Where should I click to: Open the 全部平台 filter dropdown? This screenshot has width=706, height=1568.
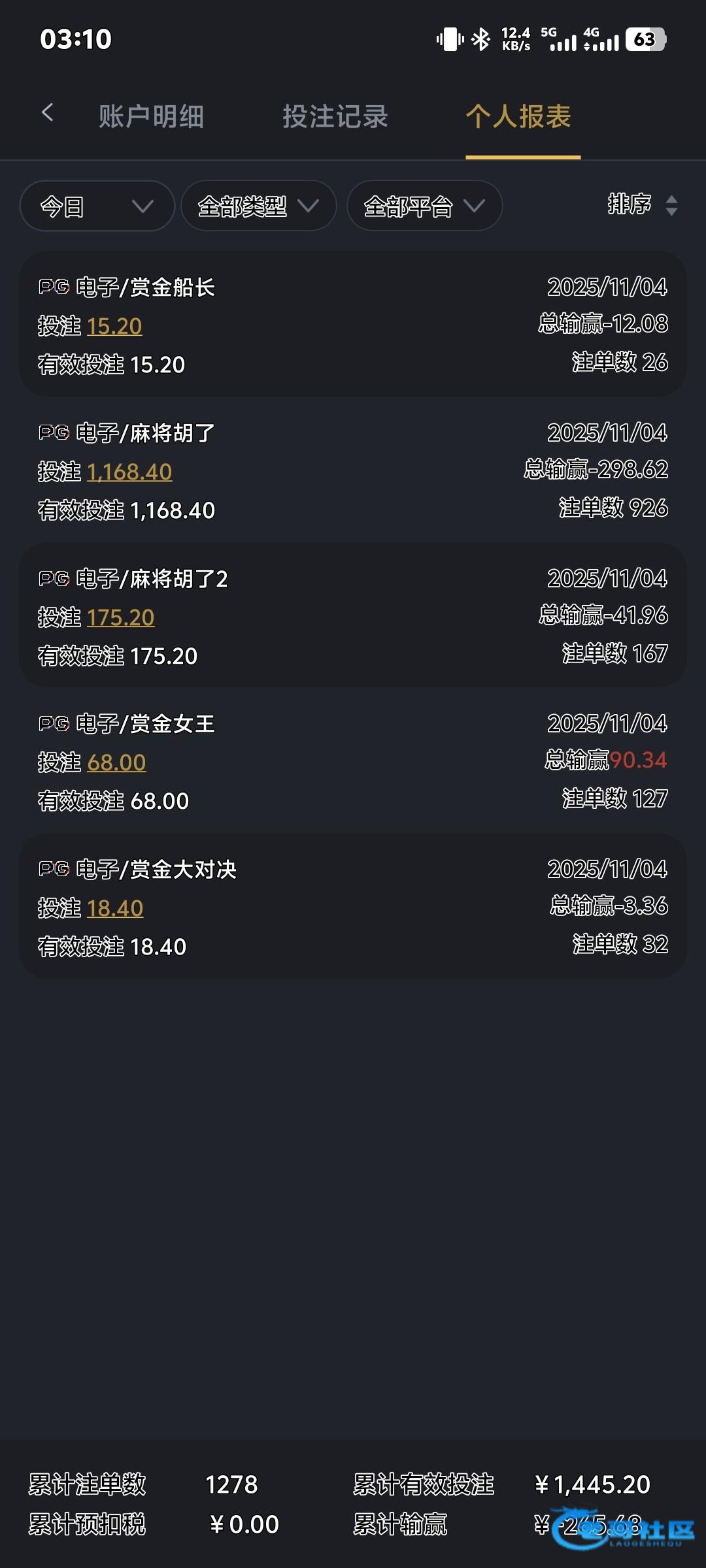pos(424,206)
